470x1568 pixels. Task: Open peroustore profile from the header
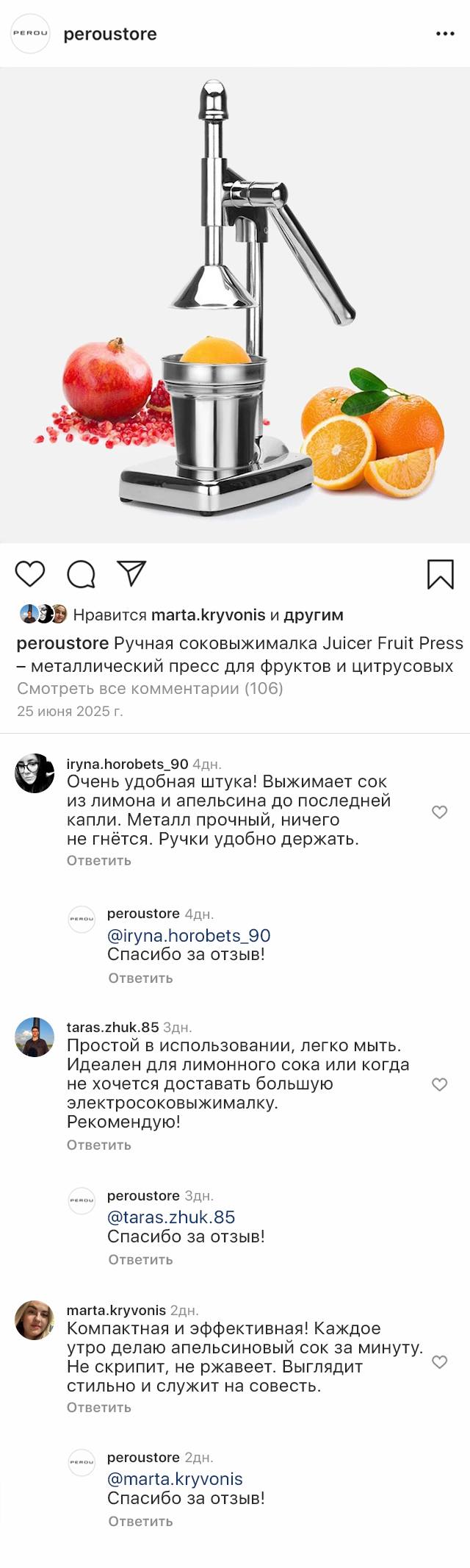(109, 34)
